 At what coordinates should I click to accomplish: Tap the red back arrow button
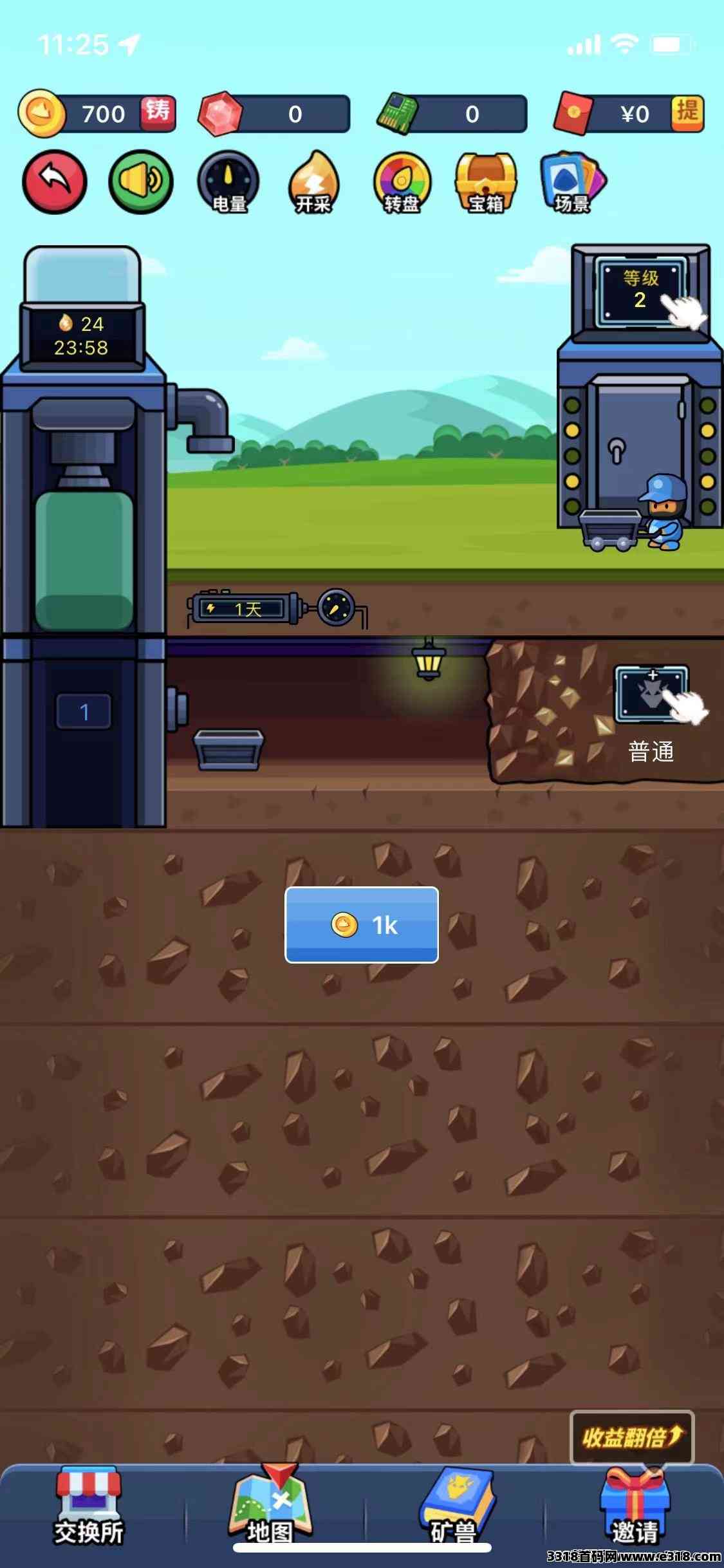tap(55, 182)
